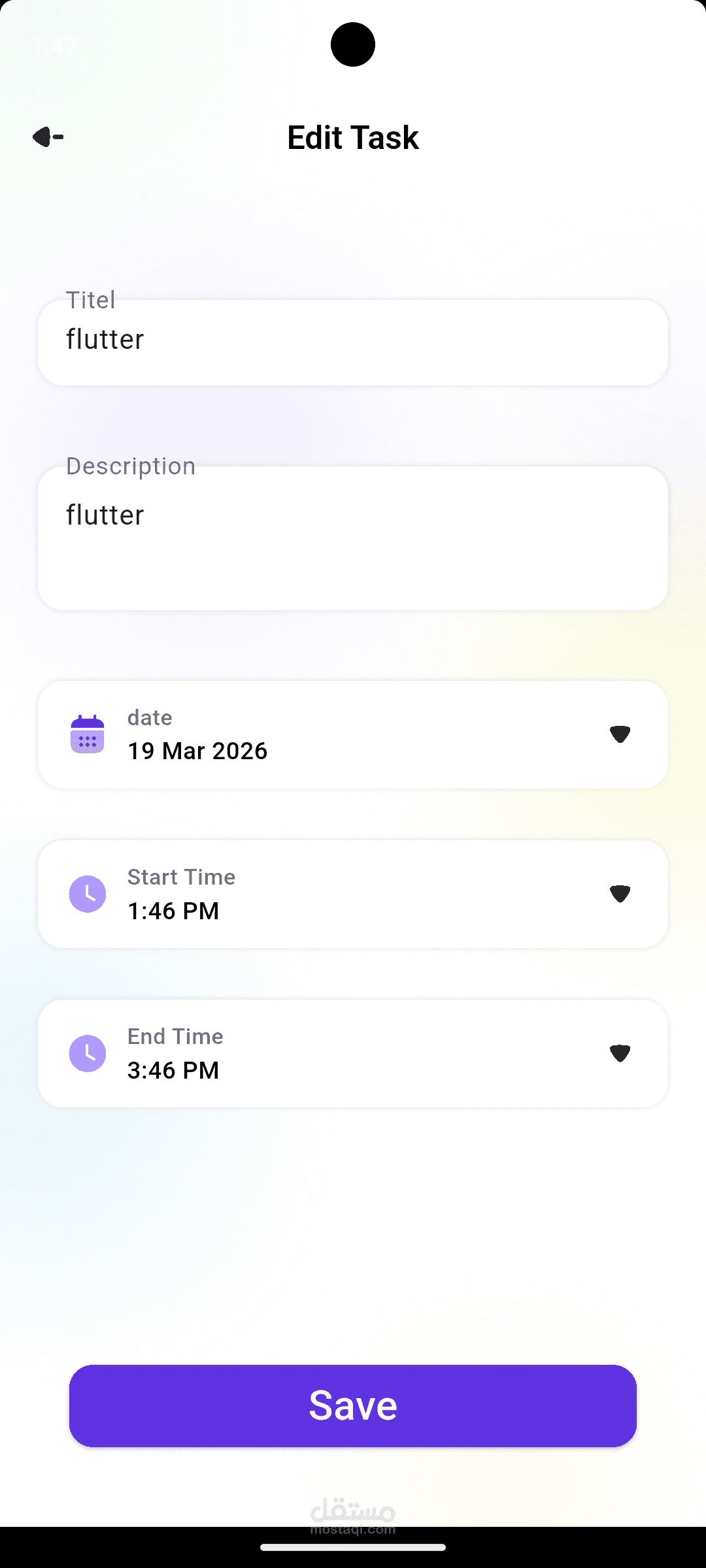
Task: Edit the Titel text field
Action: tap(353, 342)
